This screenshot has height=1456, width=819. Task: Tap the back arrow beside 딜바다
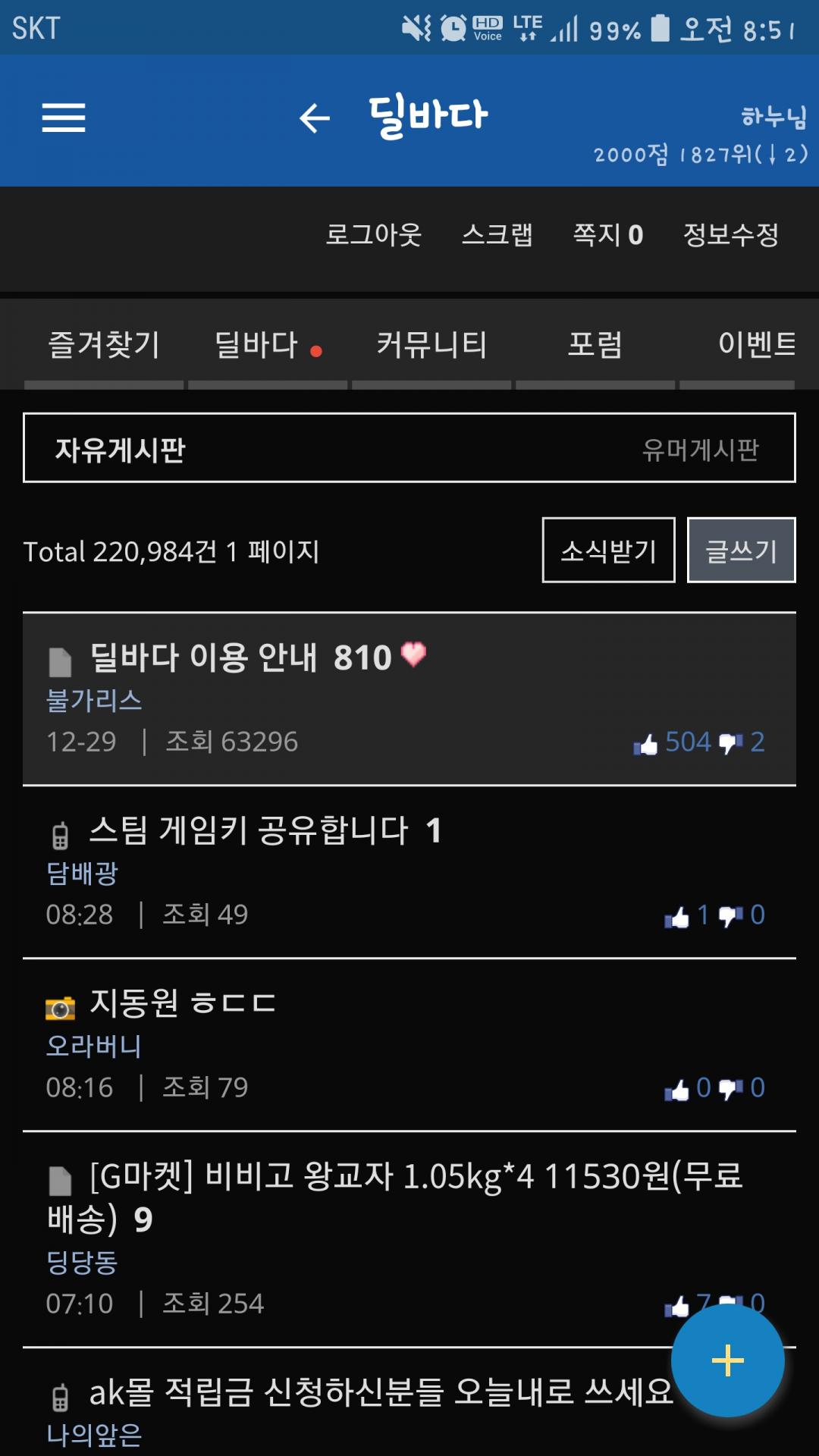[315, 118]
